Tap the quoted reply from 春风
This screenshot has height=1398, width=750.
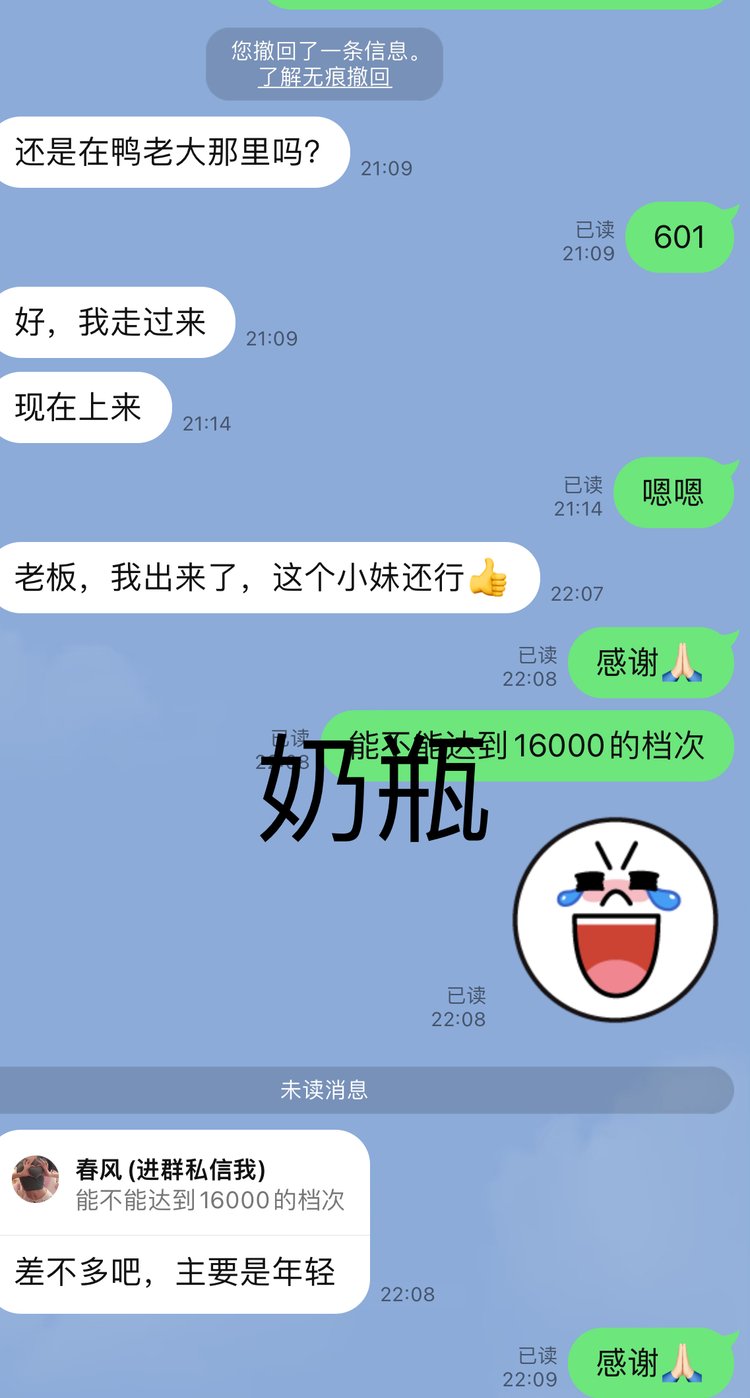[x=186, y=1184]
